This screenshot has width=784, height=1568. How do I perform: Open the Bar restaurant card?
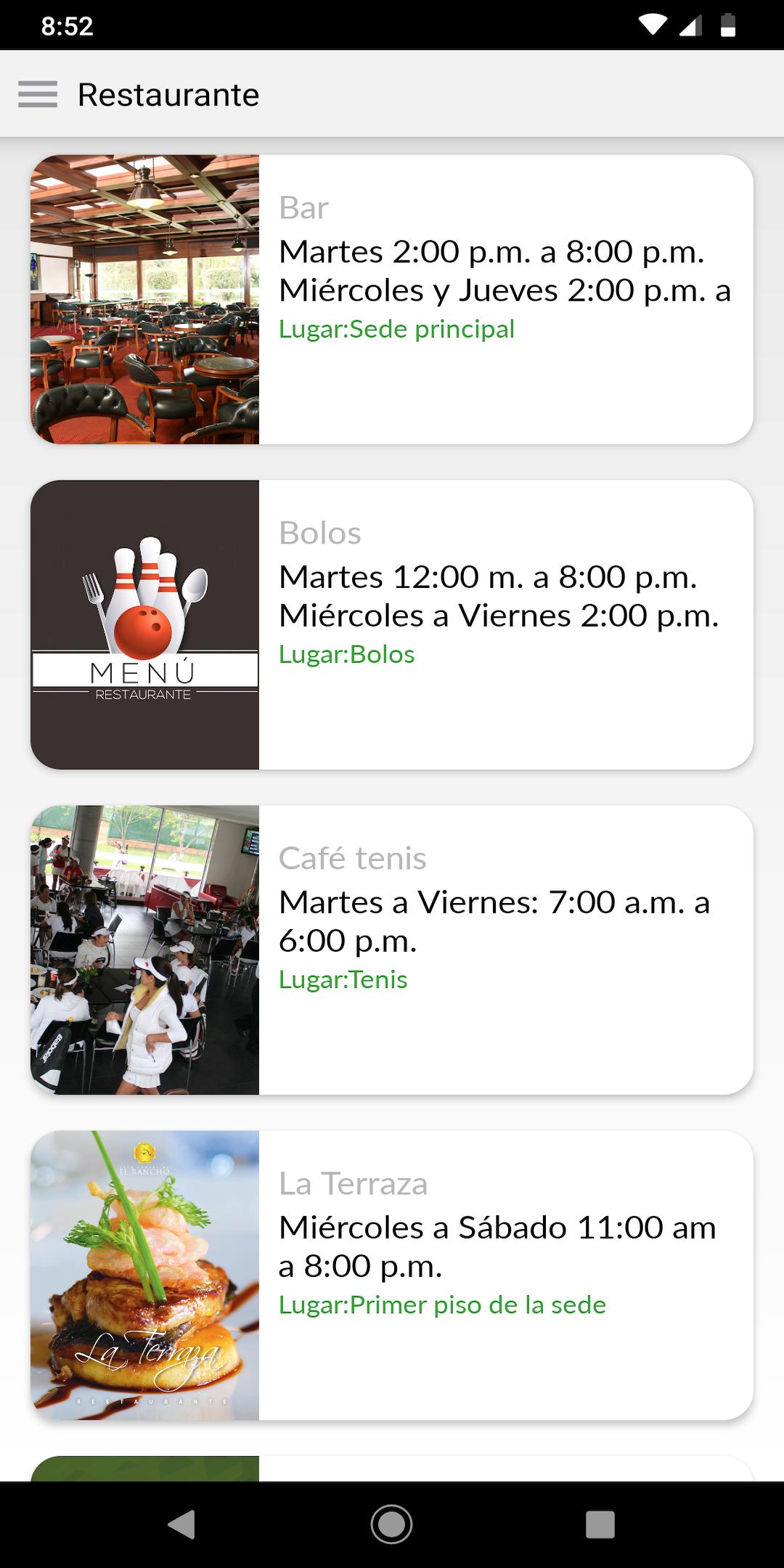coord(392,299)
